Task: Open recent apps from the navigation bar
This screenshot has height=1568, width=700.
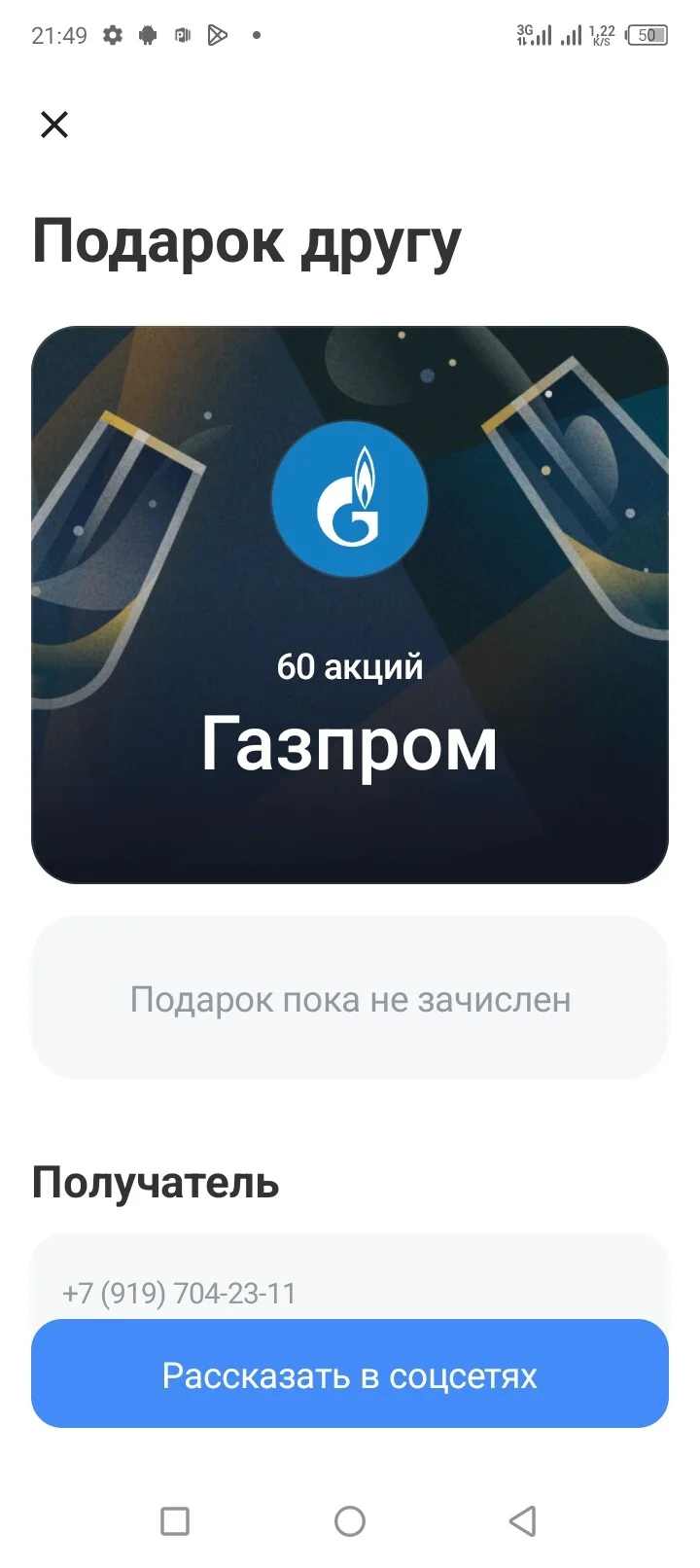Action: tap(175, 1520)
